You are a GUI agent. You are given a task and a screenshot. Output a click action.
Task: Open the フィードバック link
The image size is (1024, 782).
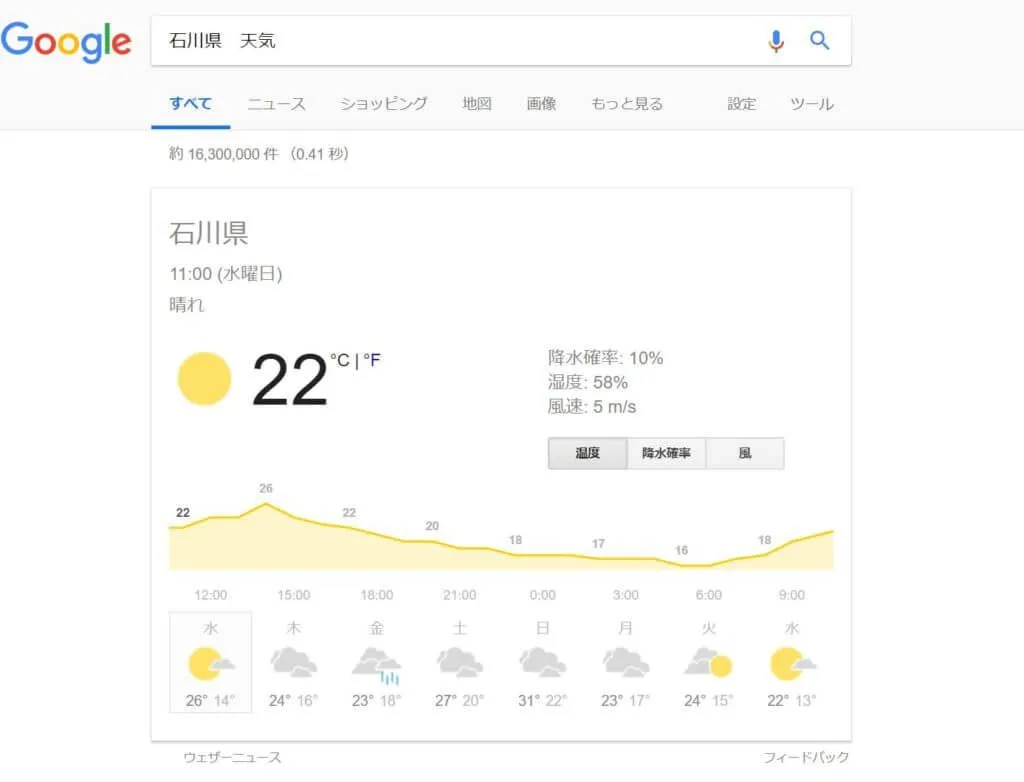tap(806, 758)
